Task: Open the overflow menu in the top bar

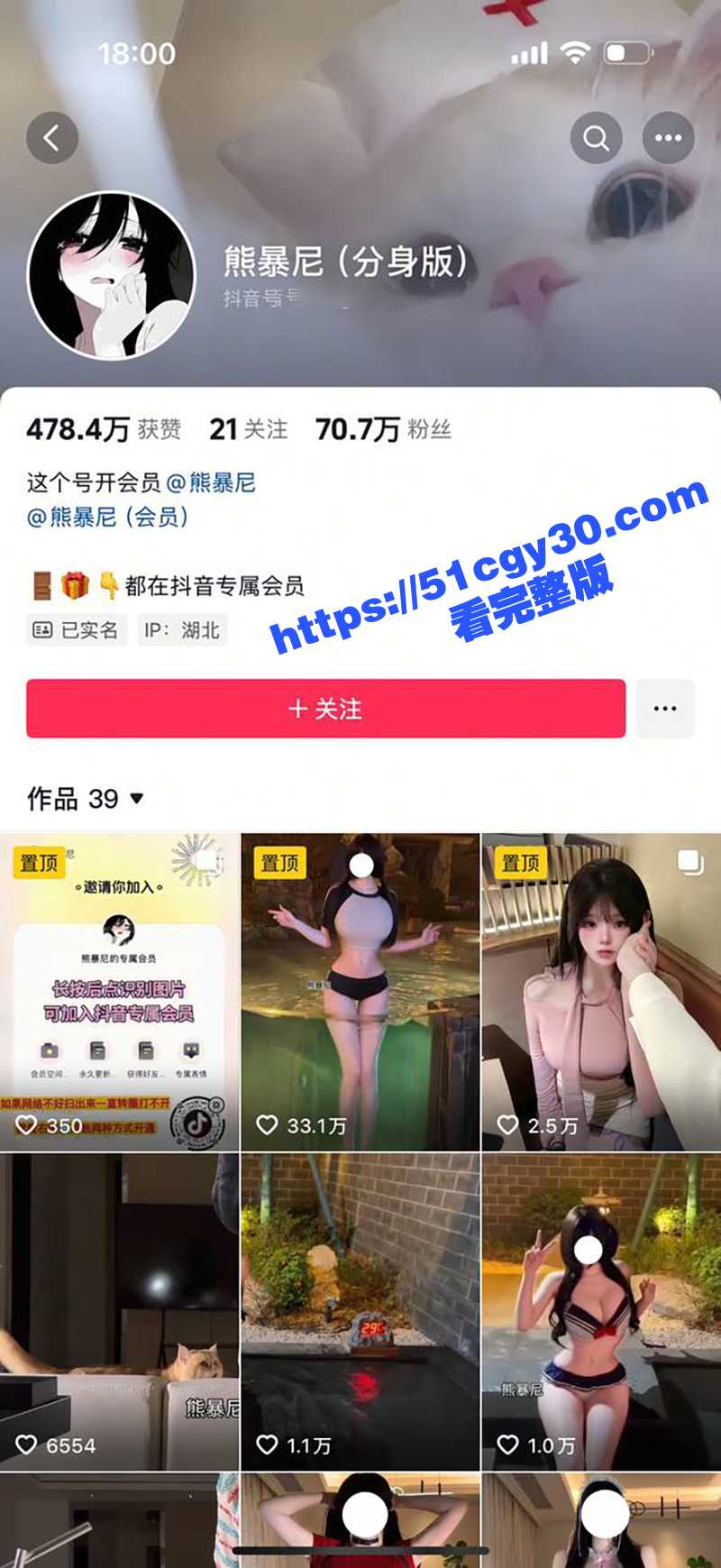Action: [x=668, y=138]
